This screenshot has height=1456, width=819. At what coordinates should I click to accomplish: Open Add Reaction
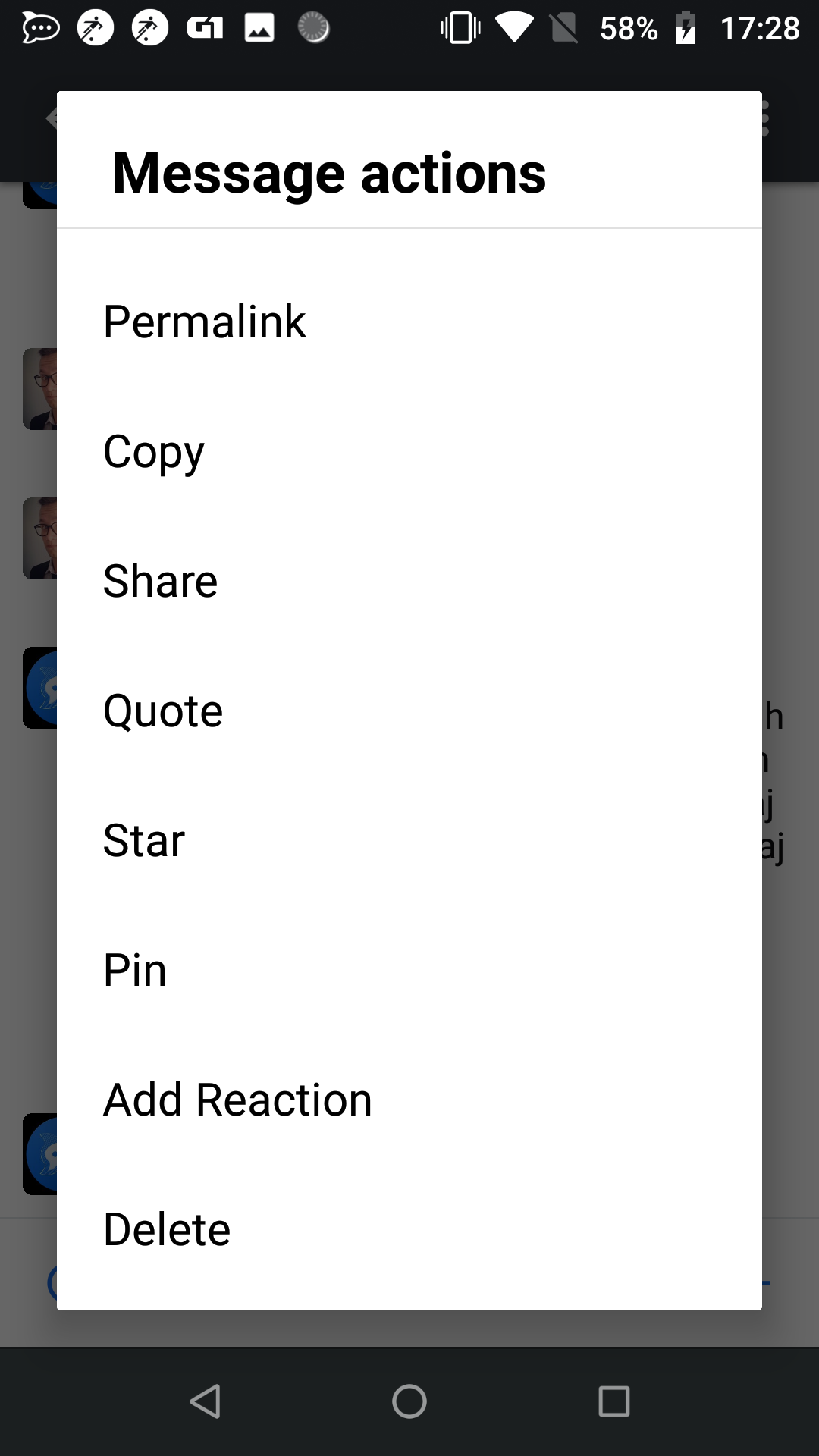click(x=409, y=1100)
